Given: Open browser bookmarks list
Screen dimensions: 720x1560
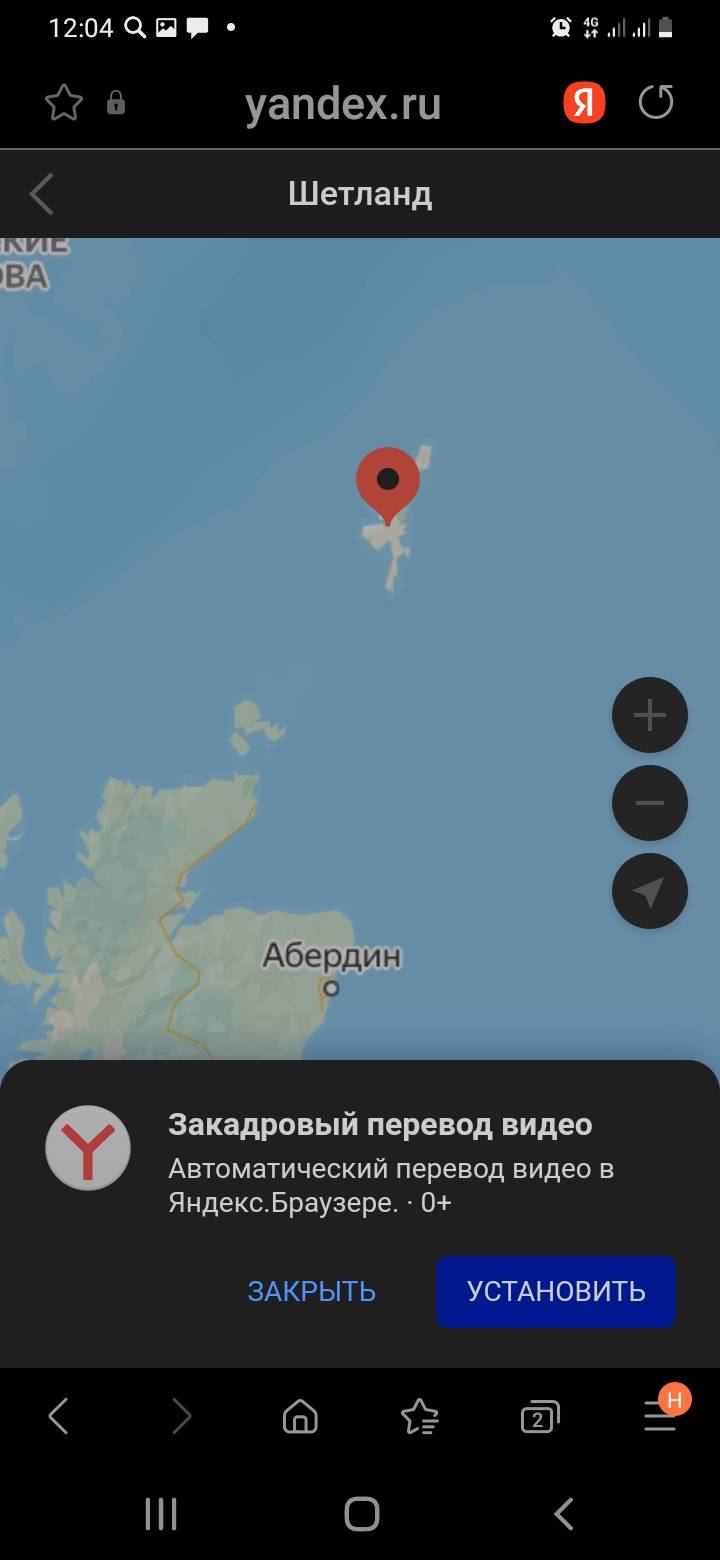Looking at the screenshot, I should point(419,1416).
